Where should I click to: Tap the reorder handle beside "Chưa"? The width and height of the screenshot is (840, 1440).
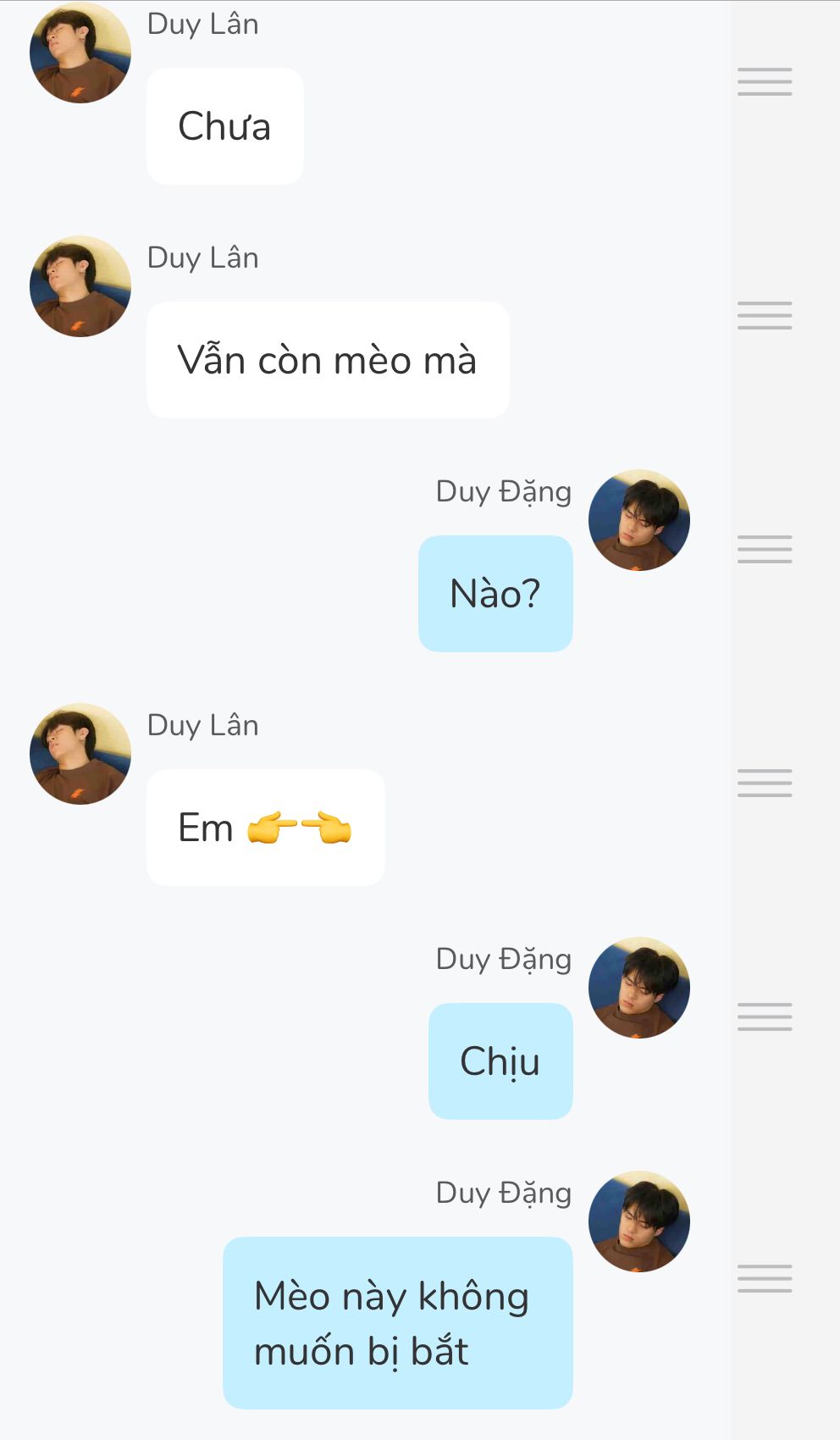tap(765, 81)
